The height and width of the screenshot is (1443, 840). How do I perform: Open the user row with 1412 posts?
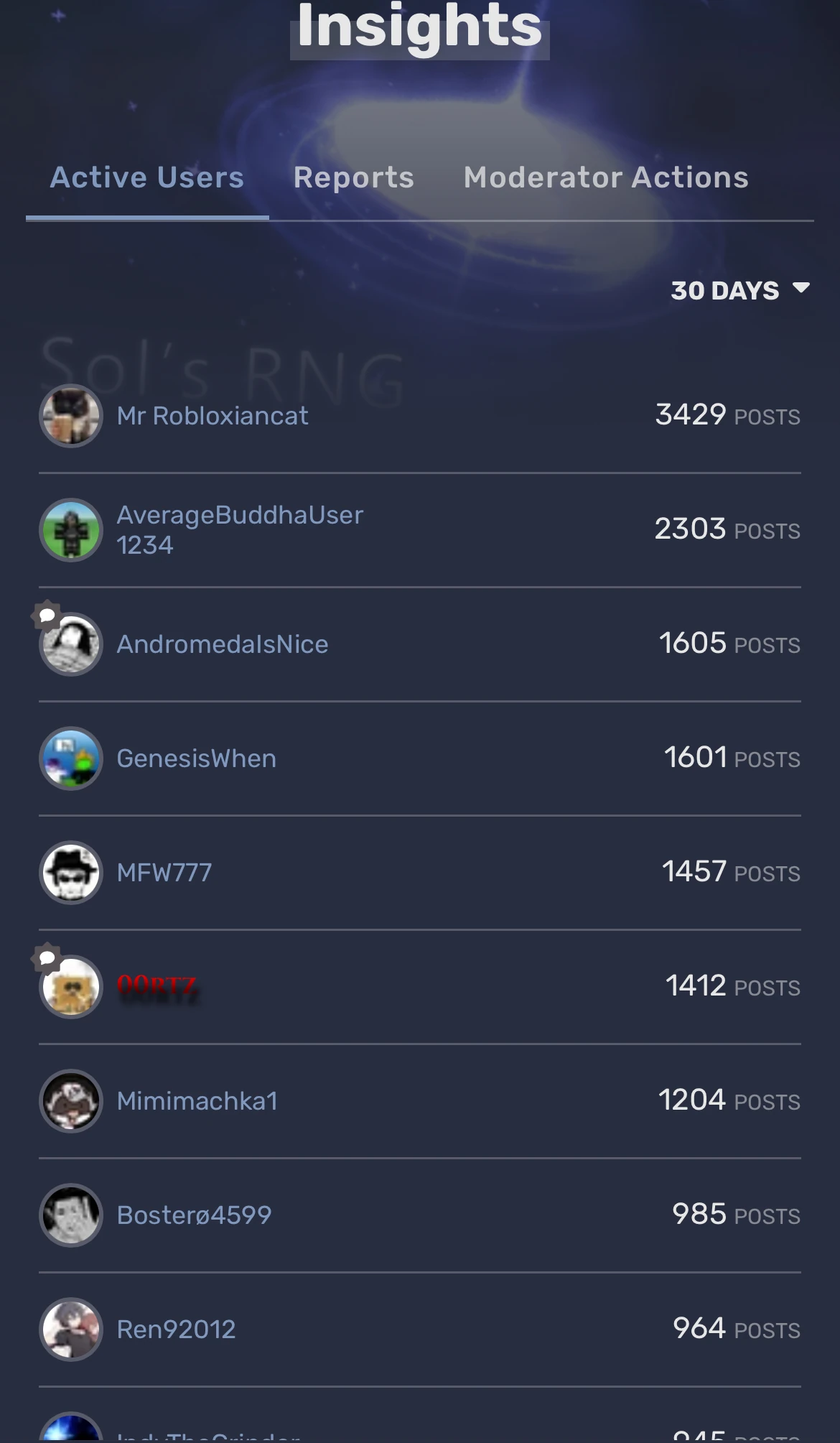tap(157, 986)
